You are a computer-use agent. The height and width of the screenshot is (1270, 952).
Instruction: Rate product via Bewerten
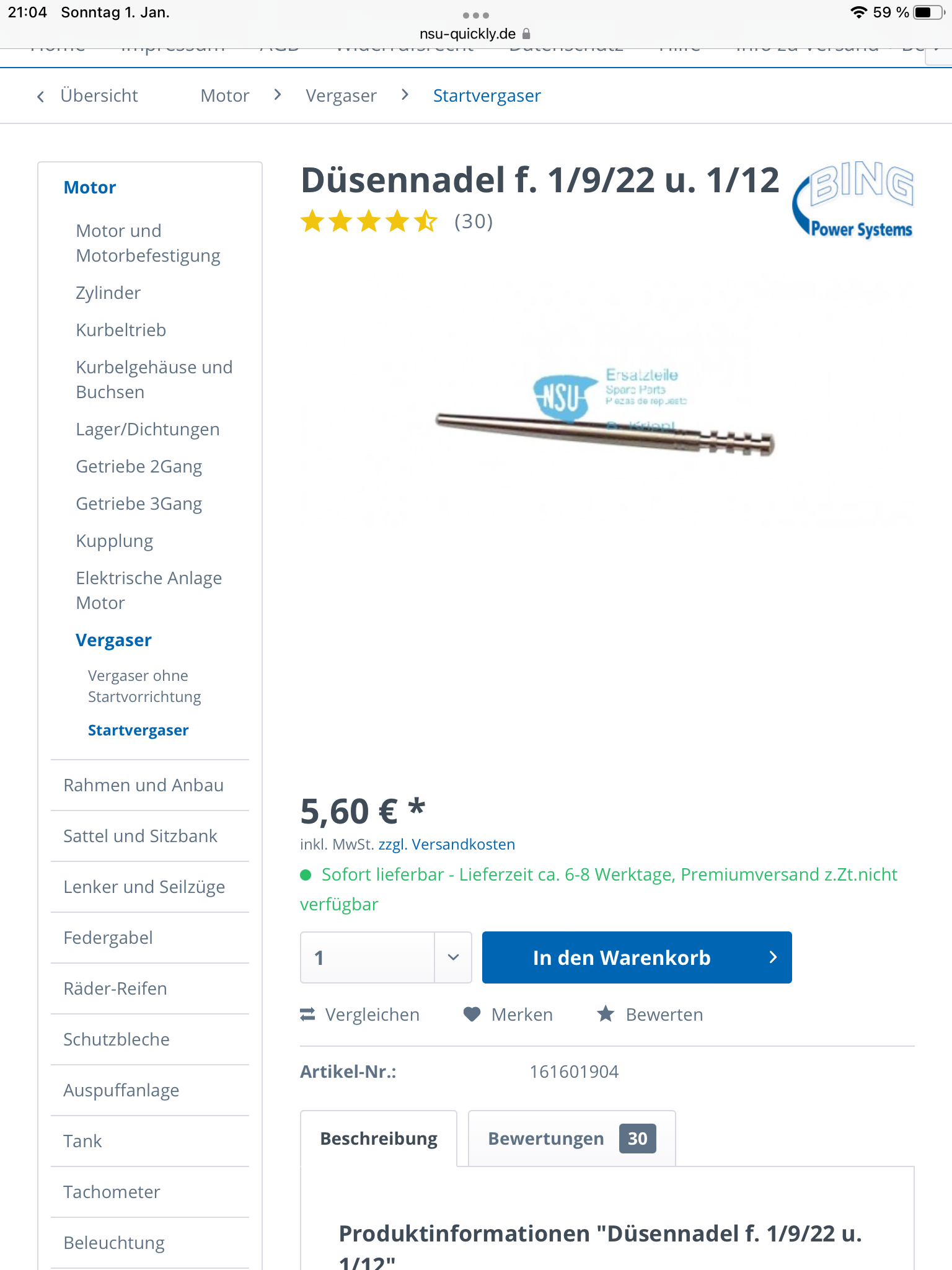pyautogui.click(x=650, y=1015)
